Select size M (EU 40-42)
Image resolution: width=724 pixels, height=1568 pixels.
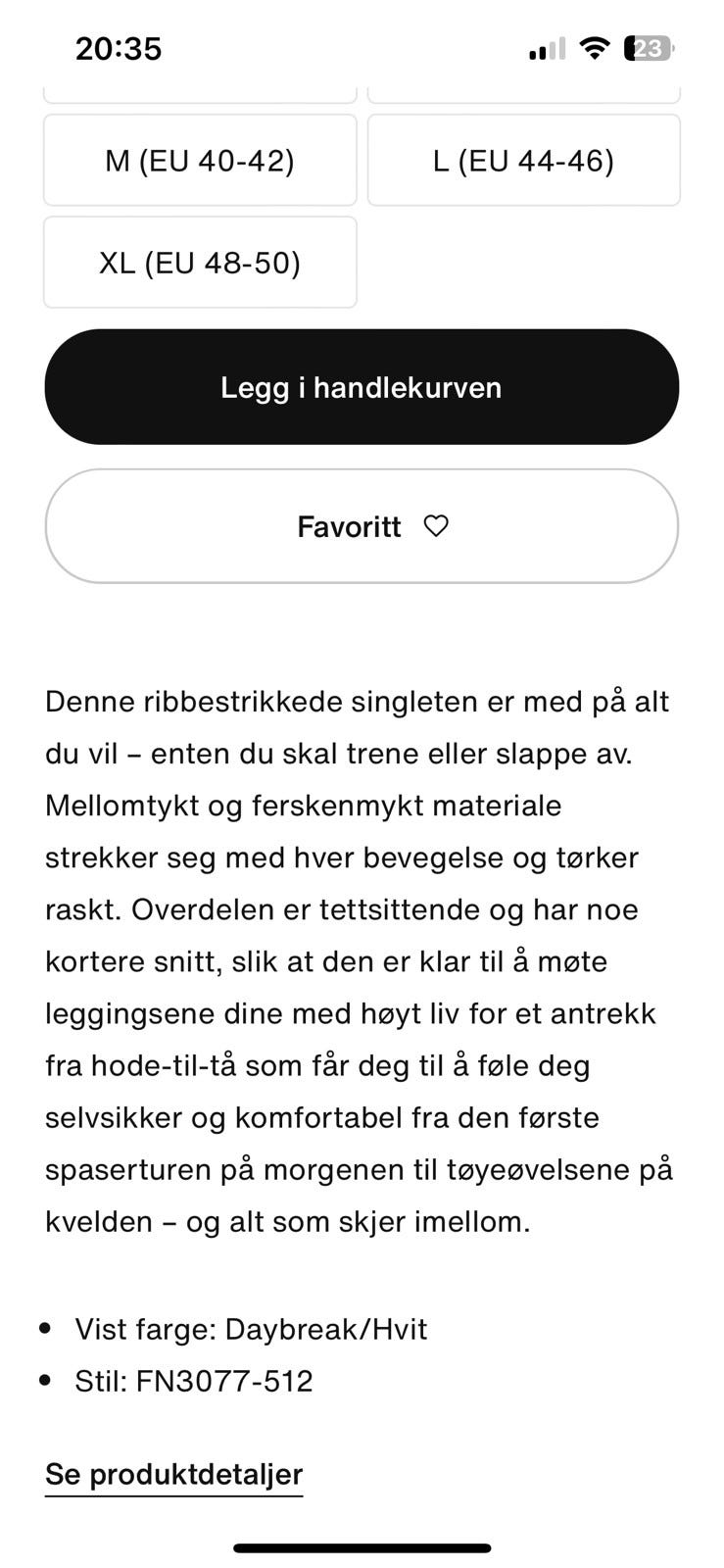click(x=200, y=159)
